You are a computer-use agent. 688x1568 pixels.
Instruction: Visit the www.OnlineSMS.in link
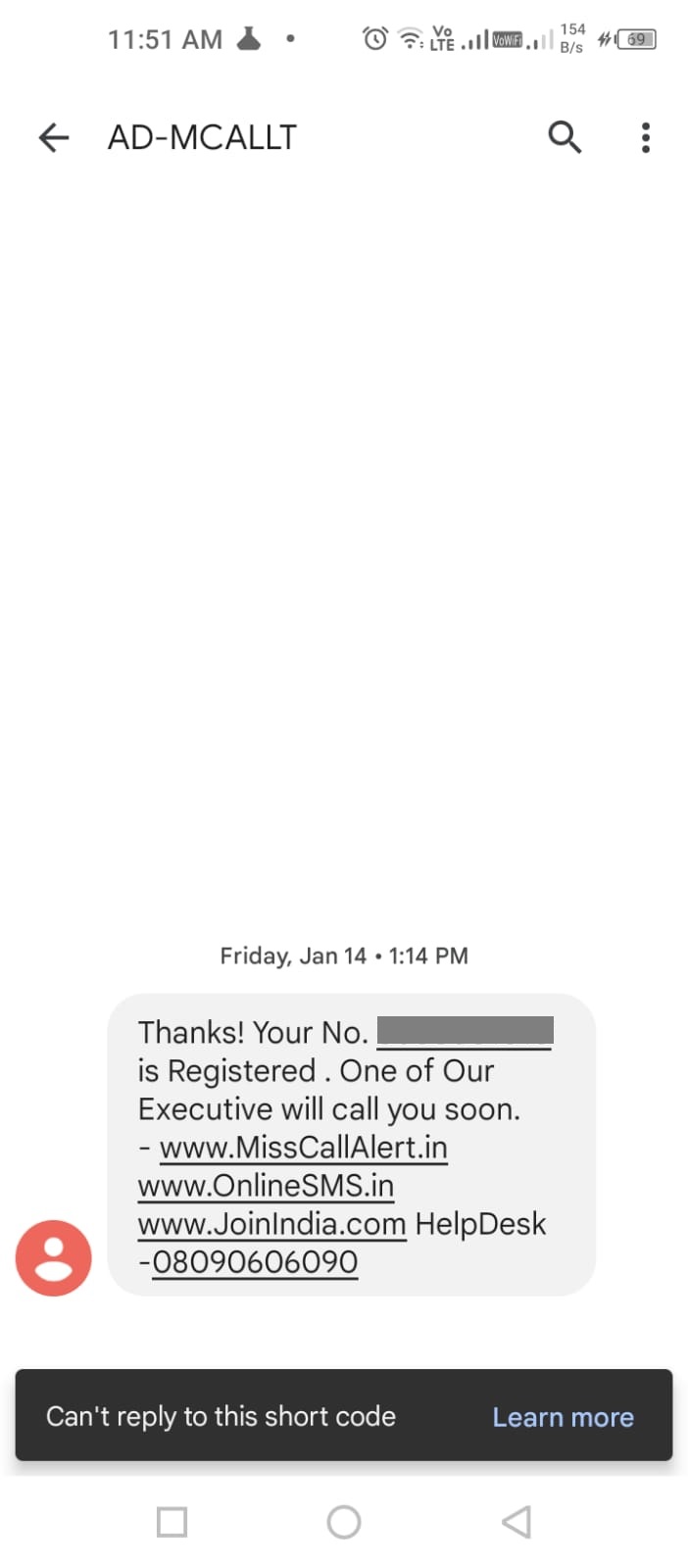click(x=266, y=1185)
